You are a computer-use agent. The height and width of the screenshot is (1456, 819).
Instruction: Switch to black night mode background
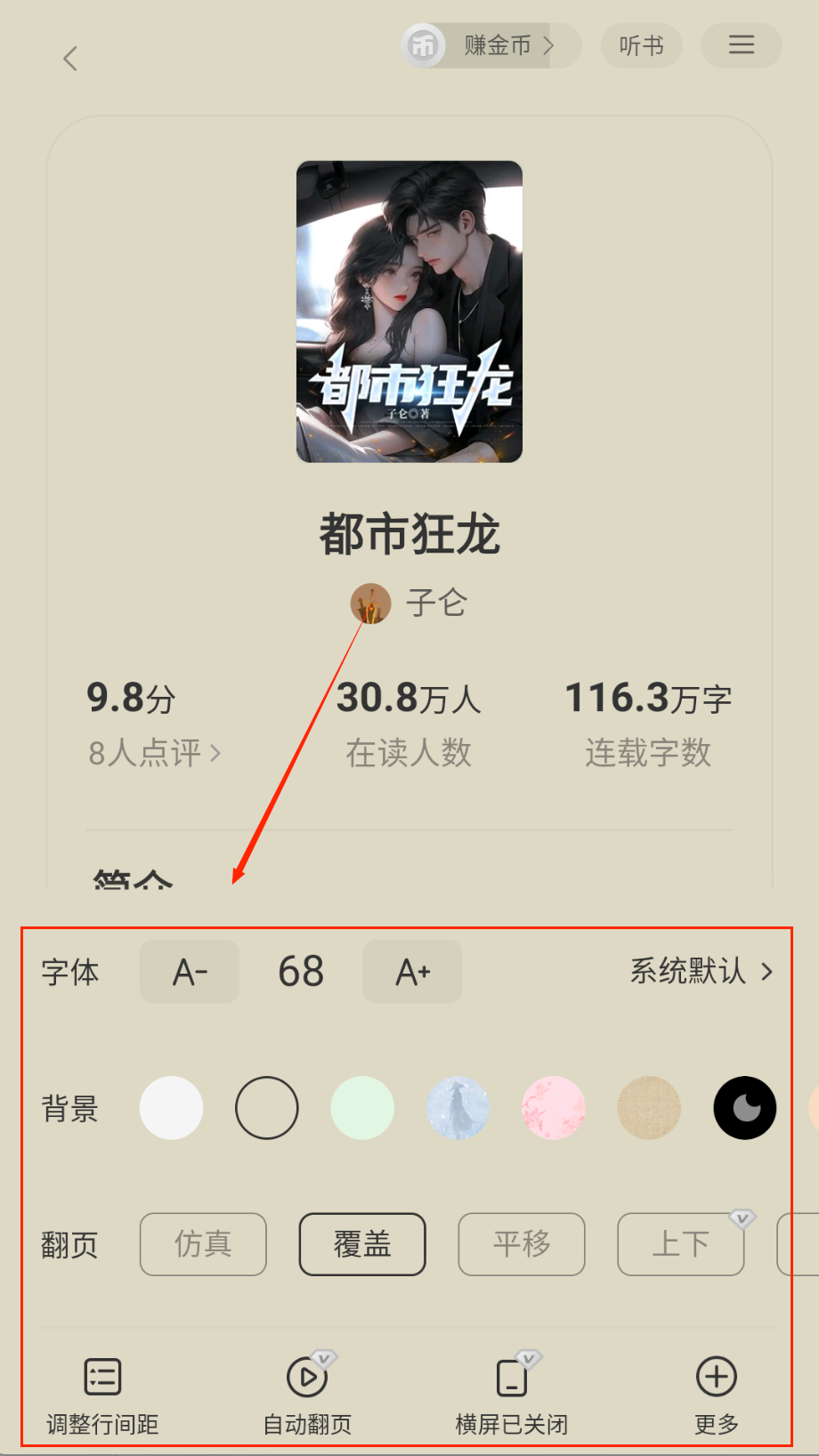(745, 1108)
